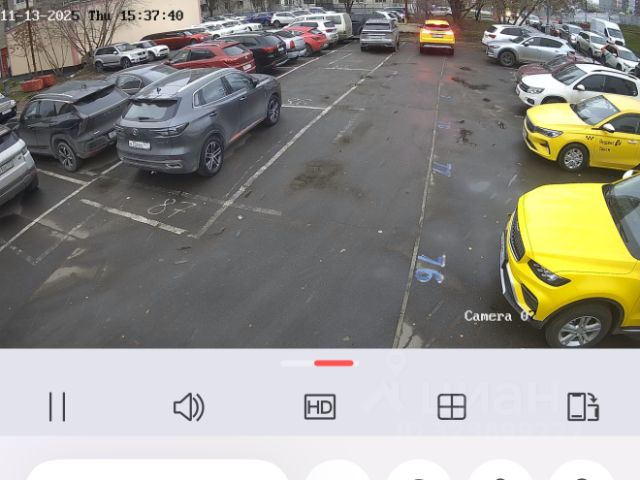Open the multi-camera grid view
This screenshot has width=640, height=480.
point(452,406)
